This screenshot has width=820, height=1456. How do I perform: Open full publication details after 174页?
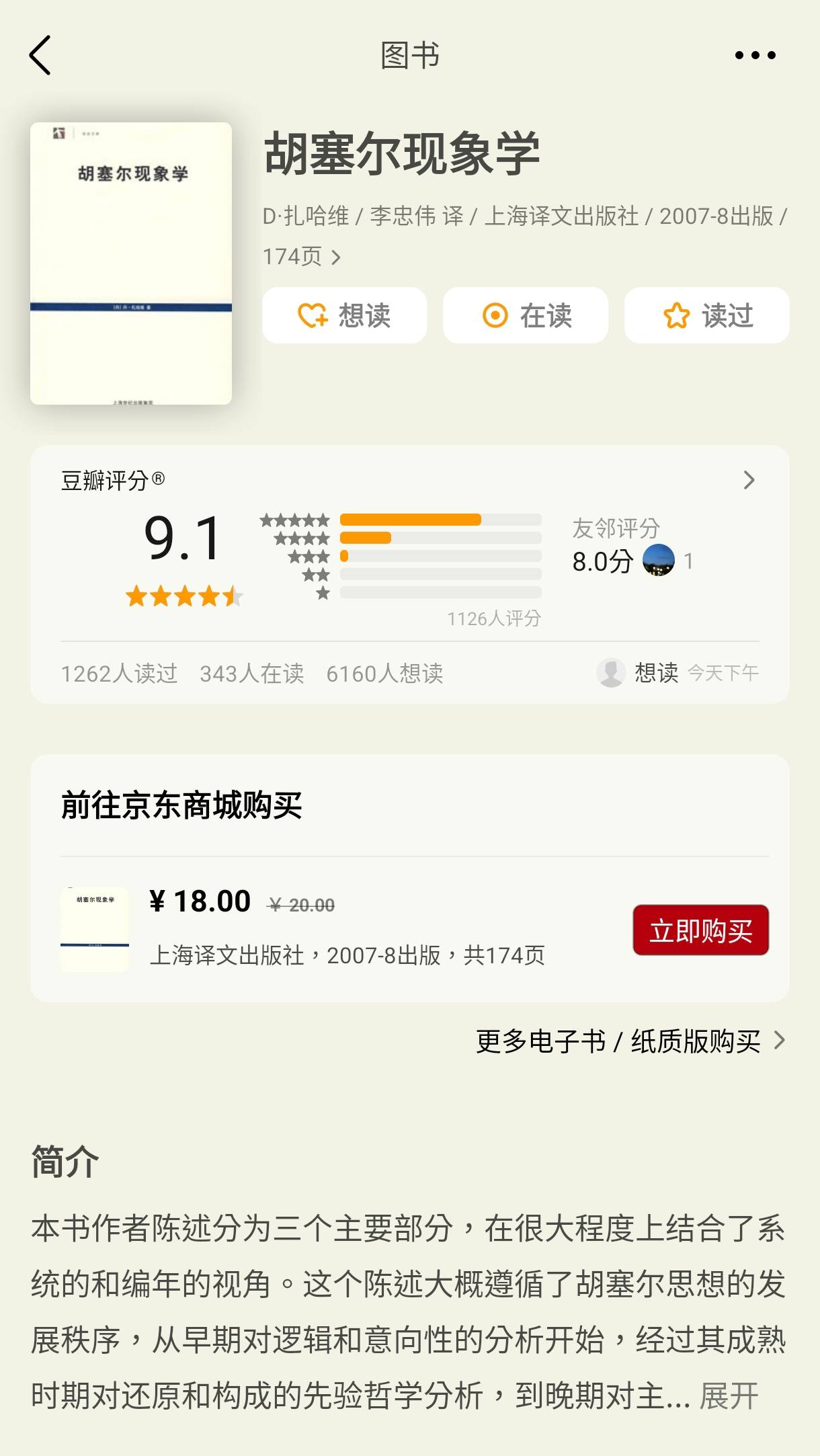pos(335,257)
